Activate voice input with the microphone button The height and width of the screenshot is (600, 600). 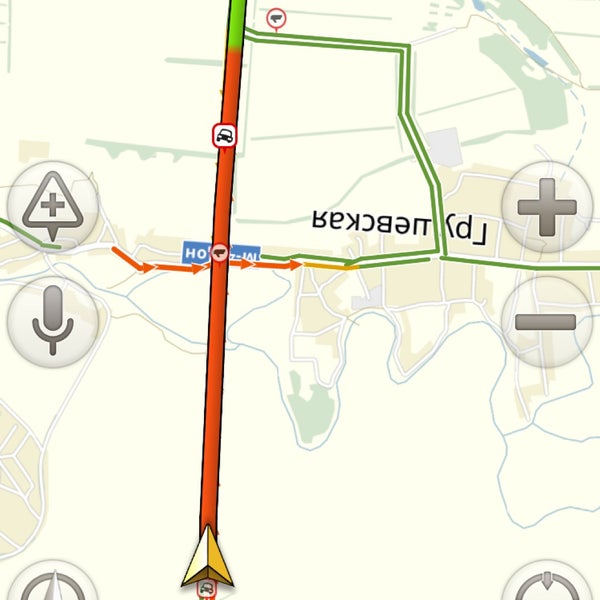coord(53,322)
